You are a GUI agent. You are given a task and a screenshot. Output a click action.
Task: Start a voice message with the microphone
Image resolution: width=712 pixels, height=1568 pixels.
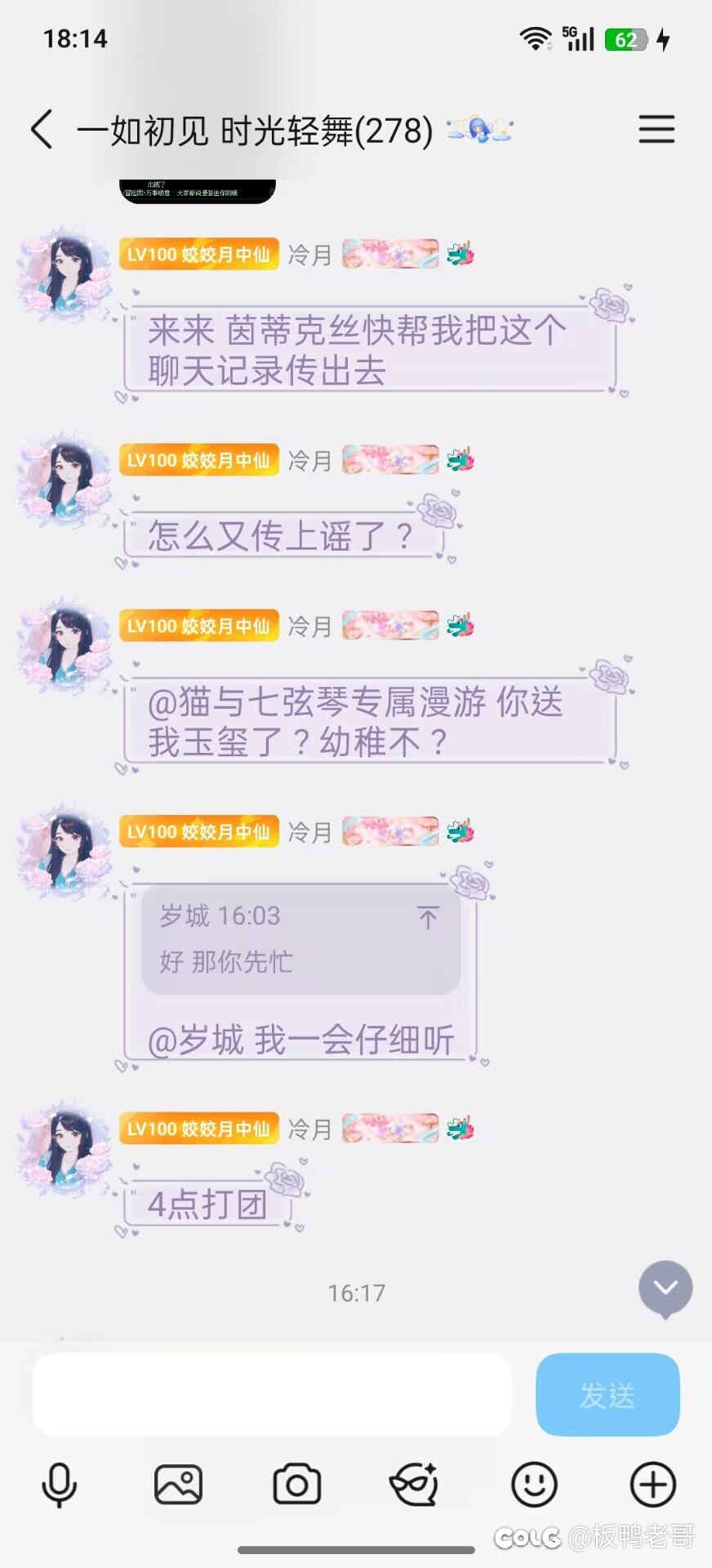[x=60, y=1484]
